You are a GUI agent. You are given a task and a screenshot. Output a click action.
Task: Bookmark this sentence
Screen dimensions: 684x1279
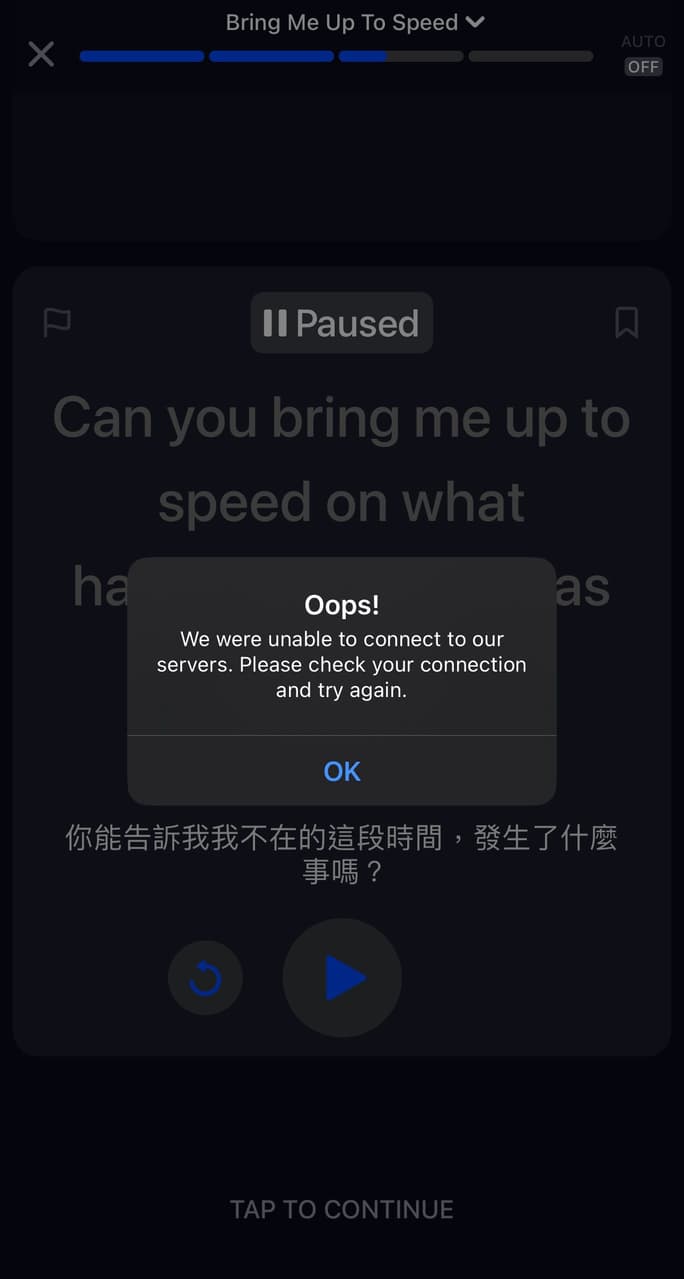(x=626, y=322)
